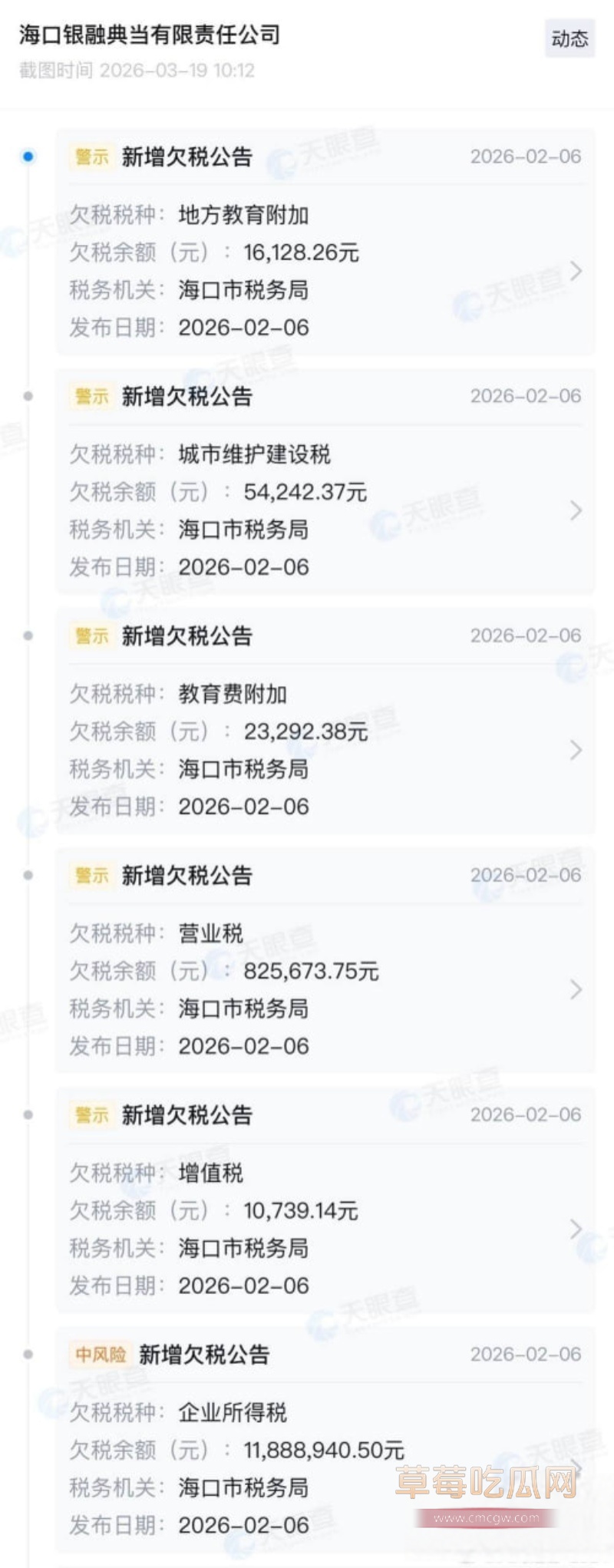Select the highlighted blue timeline dot

(x=28, y=157)
